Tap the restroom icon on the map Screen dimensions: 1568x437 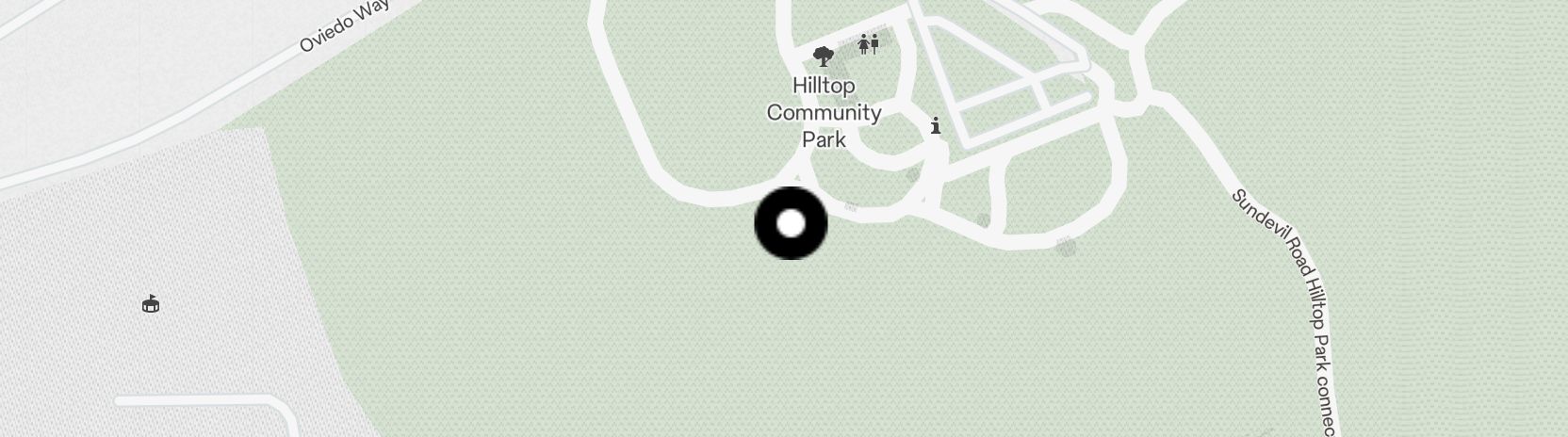pyautogui.click(x=868, y=43)
